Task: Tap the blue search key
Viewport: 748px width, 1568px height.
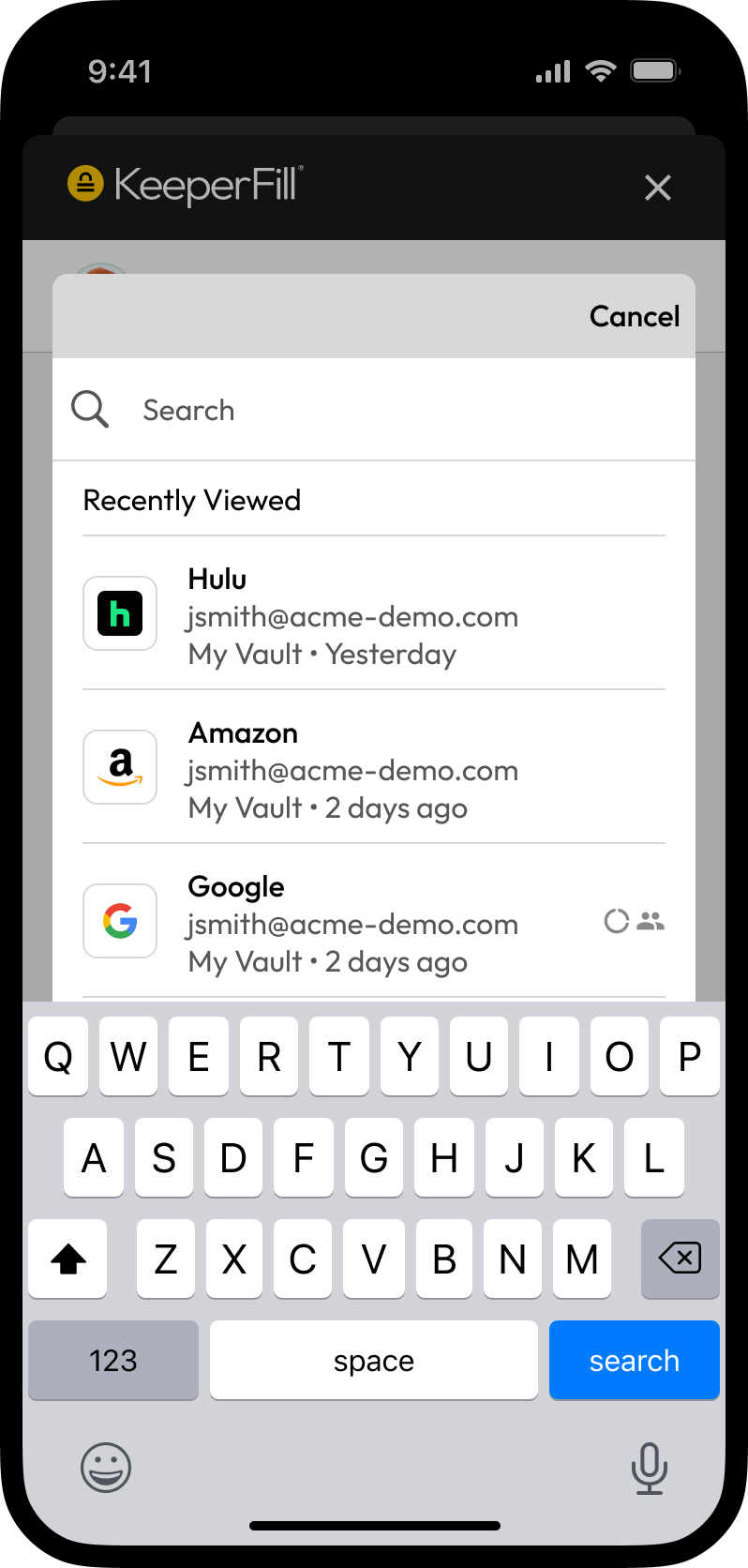Action: point(634,1360)
